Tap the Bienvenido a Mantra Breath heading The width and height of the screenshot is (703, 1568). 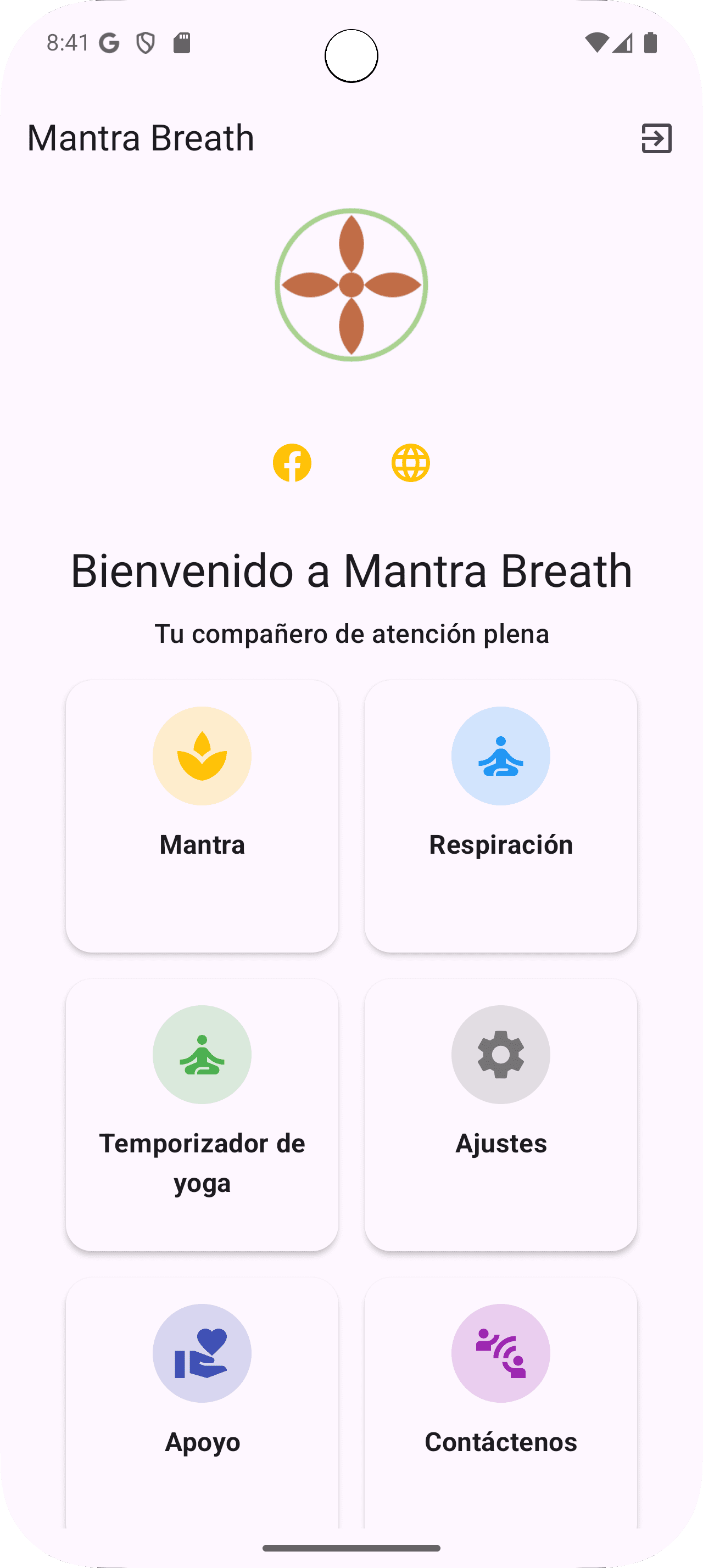(351, 571)
